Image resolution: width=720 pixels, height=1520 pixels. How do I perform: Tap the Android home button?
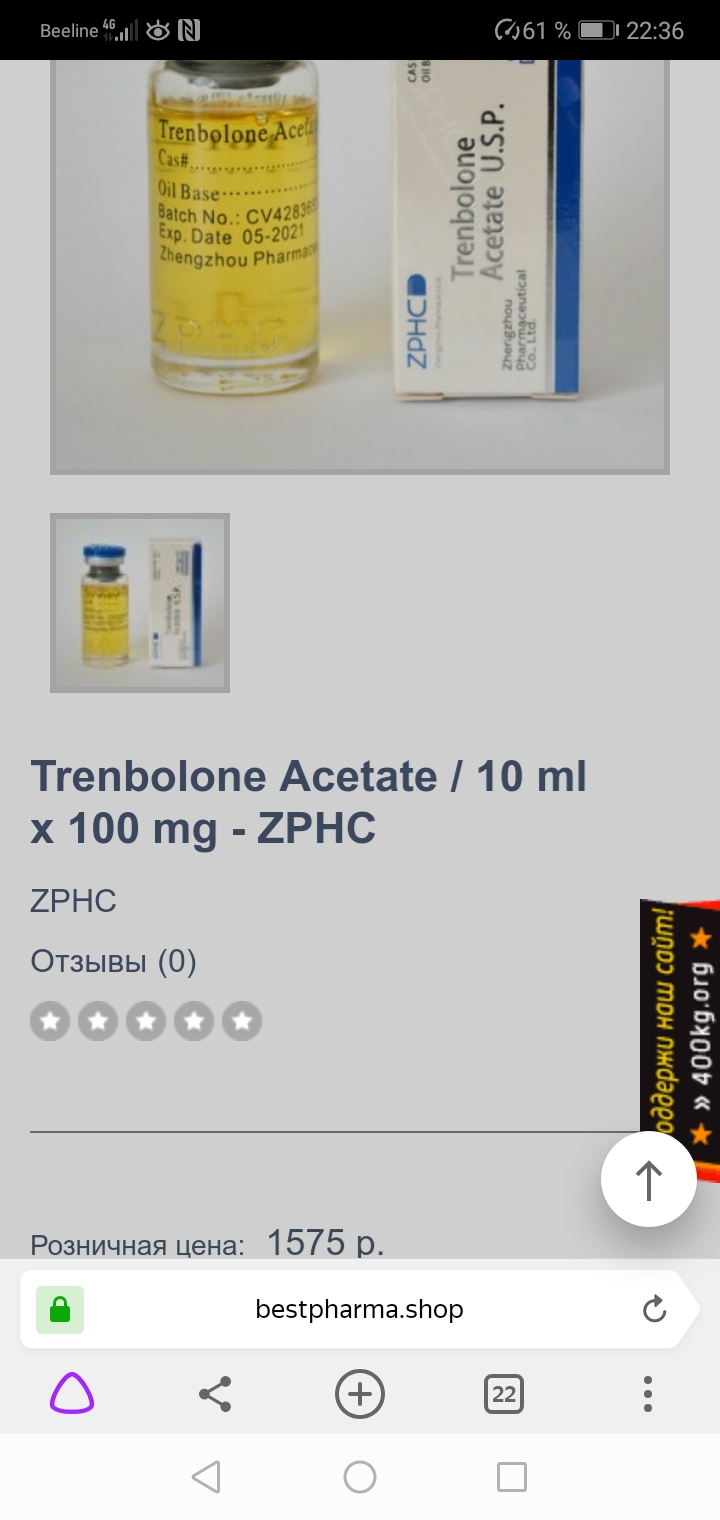pos(359,1476)
